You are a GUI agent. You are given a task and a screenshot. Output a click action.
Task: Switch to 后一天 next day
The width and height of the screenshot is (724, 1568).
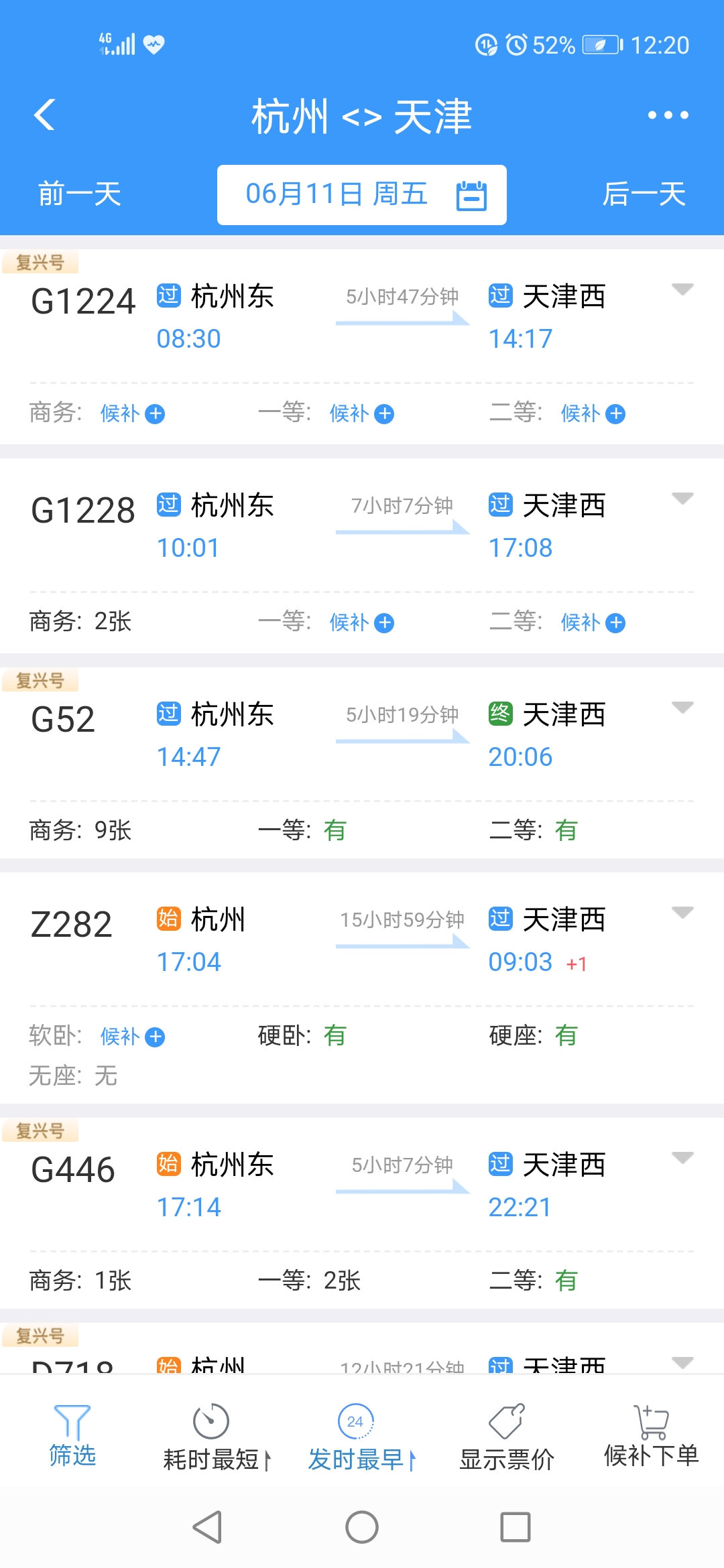(643, 194)
